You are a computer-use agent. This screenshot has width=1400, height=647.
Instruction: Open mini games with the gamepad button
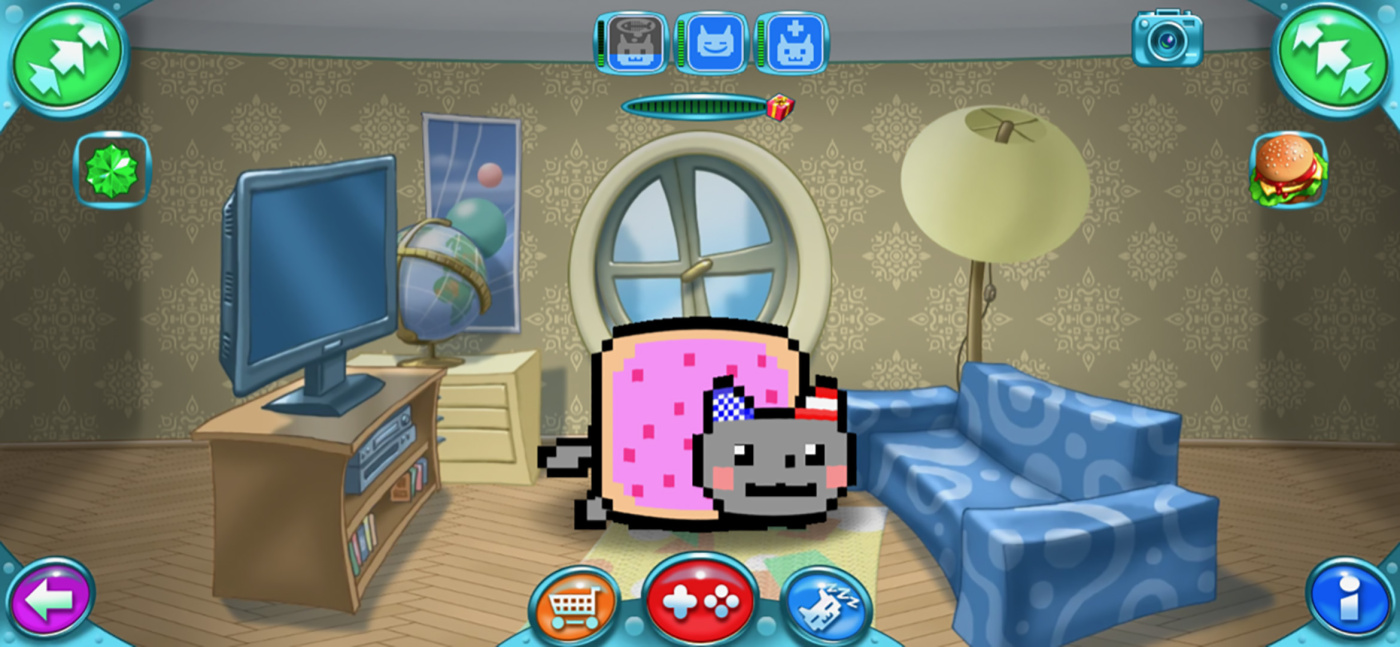coord(699,600)
